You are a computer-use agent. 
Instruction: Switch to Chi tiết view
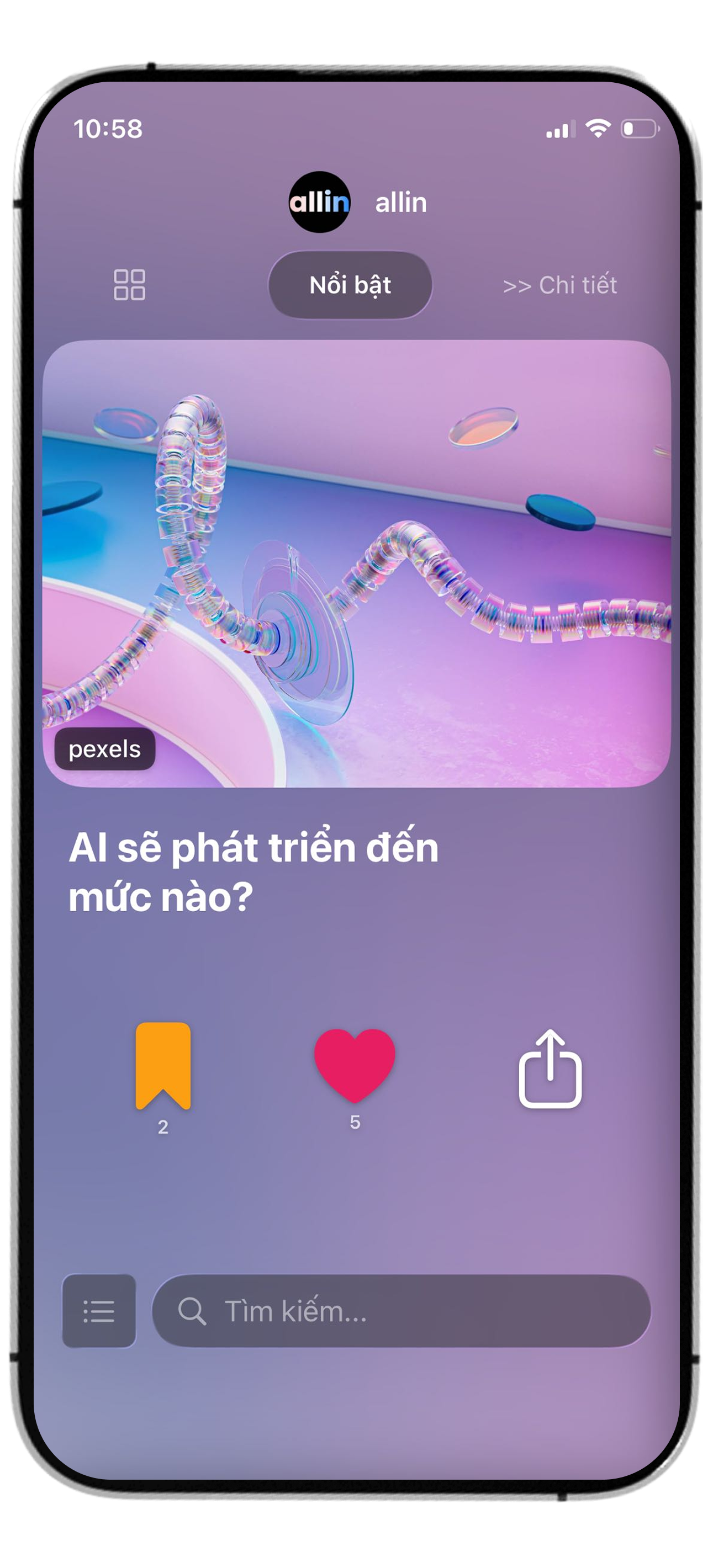[x=559, y=285]
